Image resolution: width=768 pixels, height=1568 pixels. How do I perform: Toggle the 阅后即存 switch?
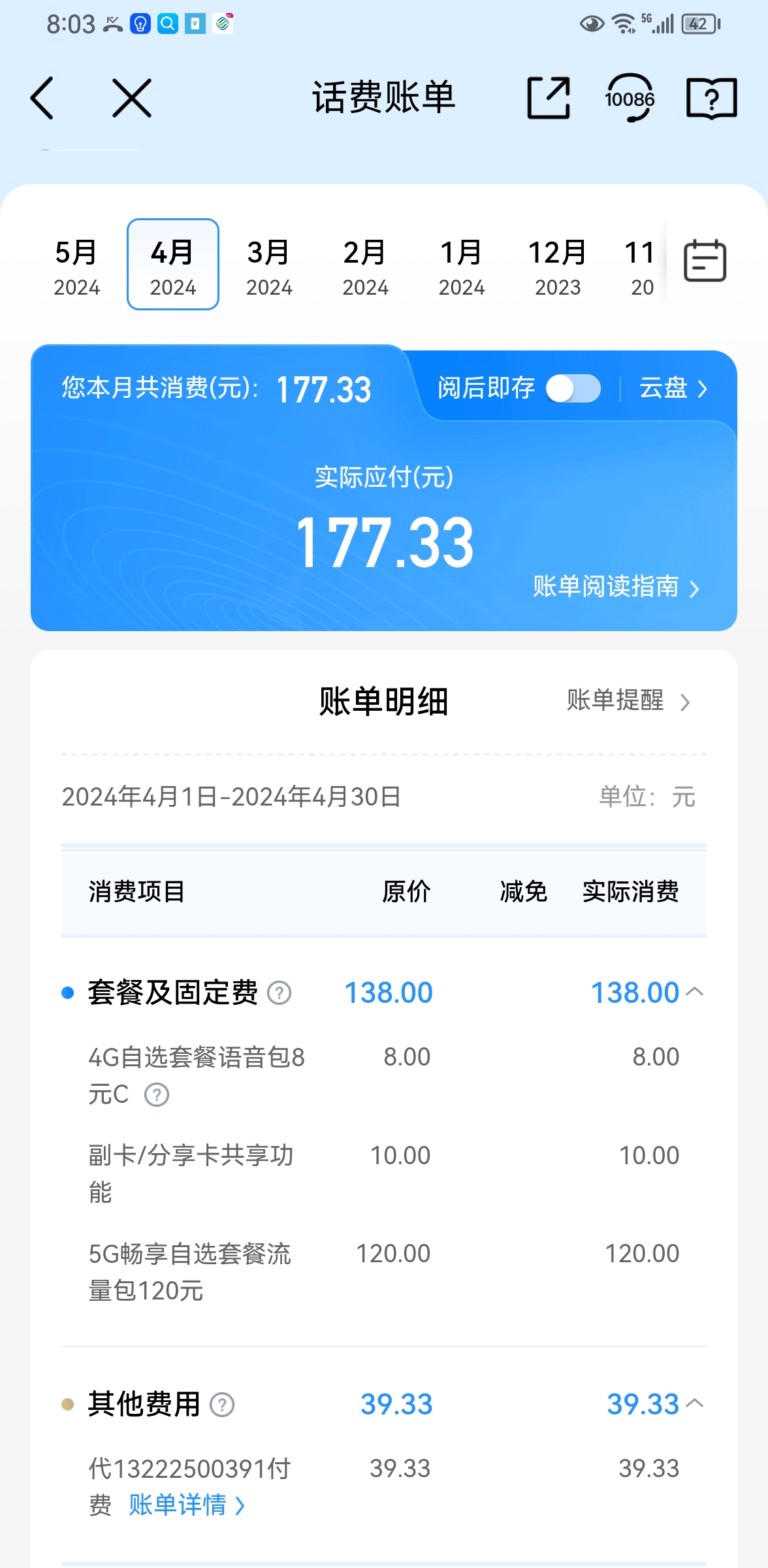(573, 389)
